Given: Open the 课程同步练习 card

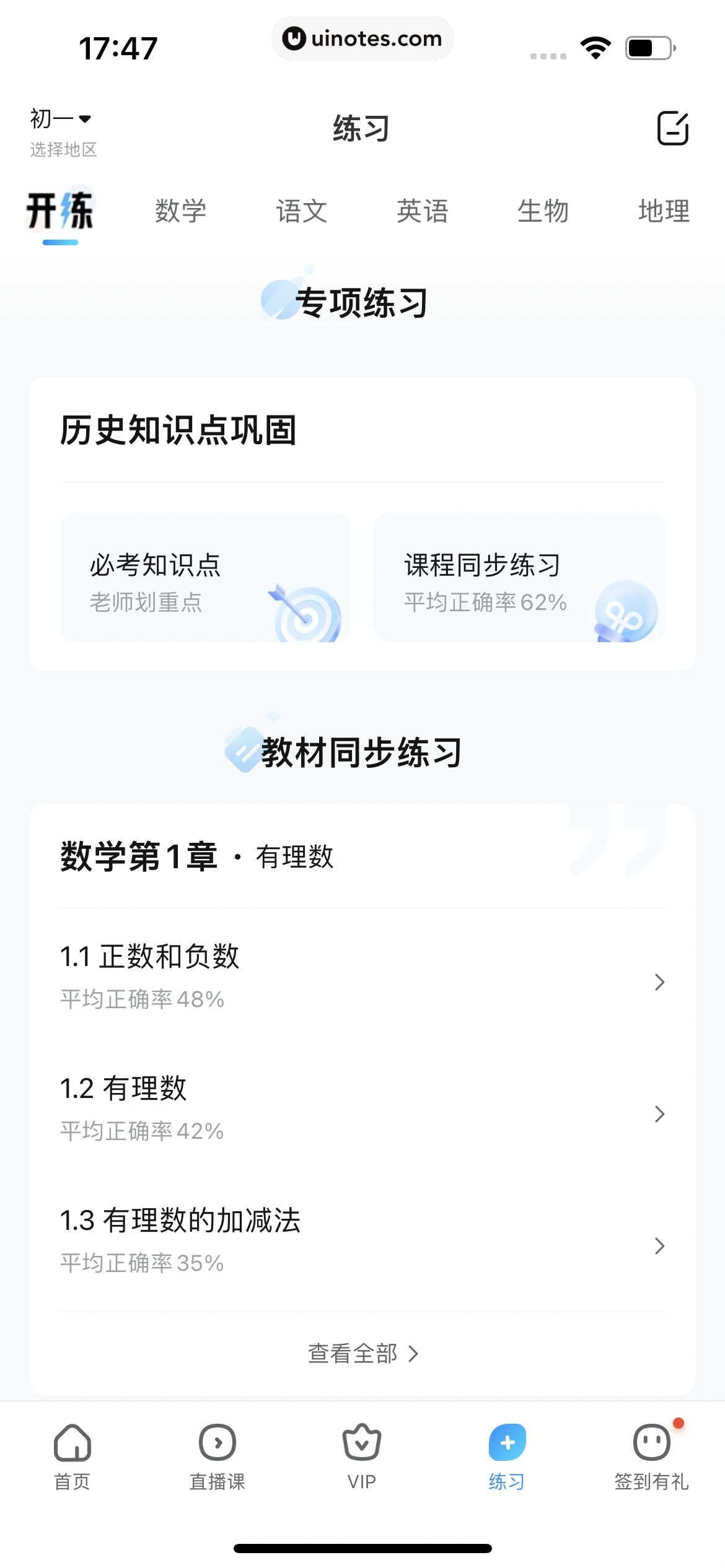Looking at the screenshot, I should pyautogui.click(x=519, y=577).
